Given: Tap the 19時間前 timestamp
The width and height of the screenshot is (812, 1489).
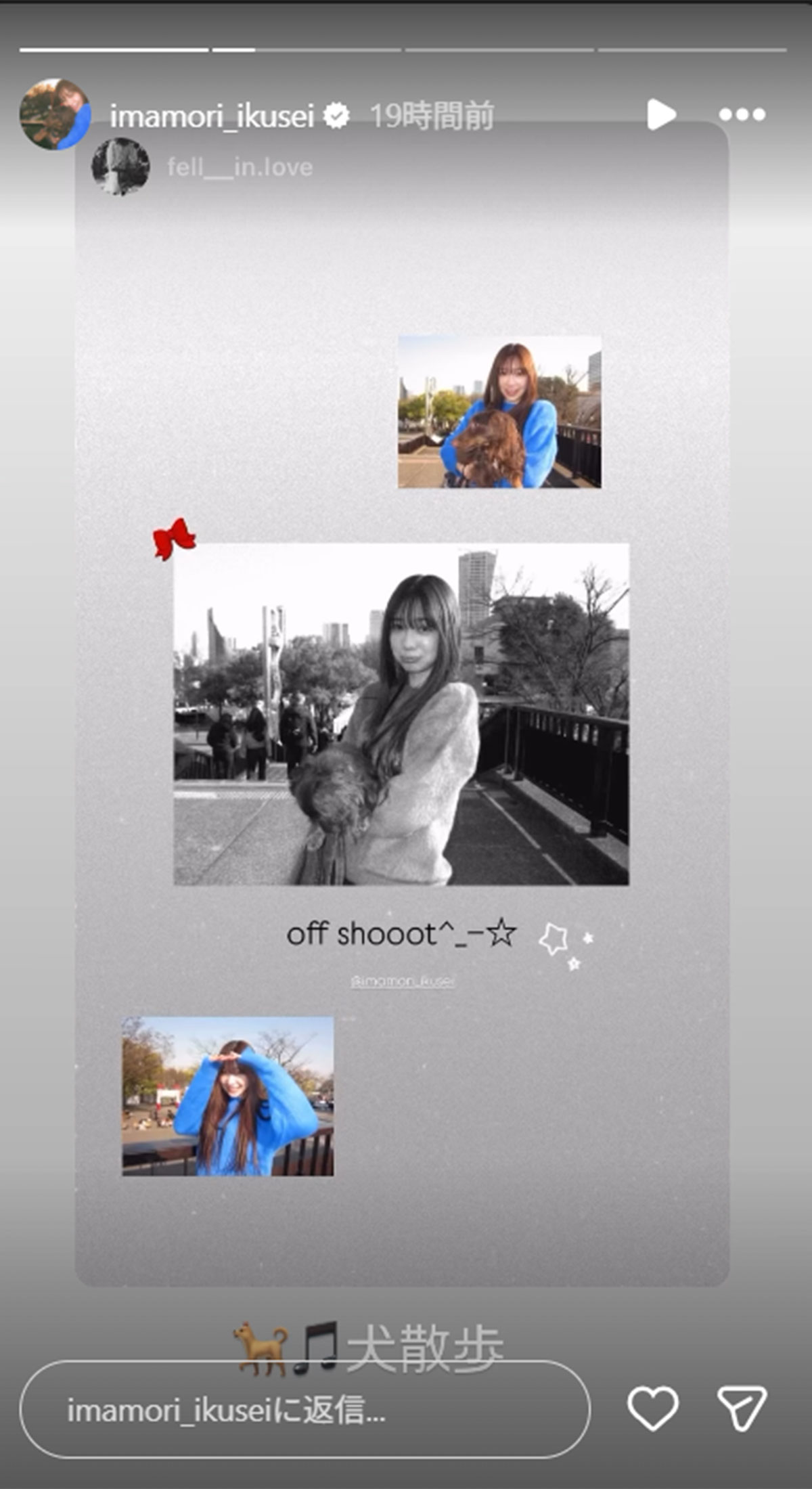Looking at the screenshot, I should 433,115.
